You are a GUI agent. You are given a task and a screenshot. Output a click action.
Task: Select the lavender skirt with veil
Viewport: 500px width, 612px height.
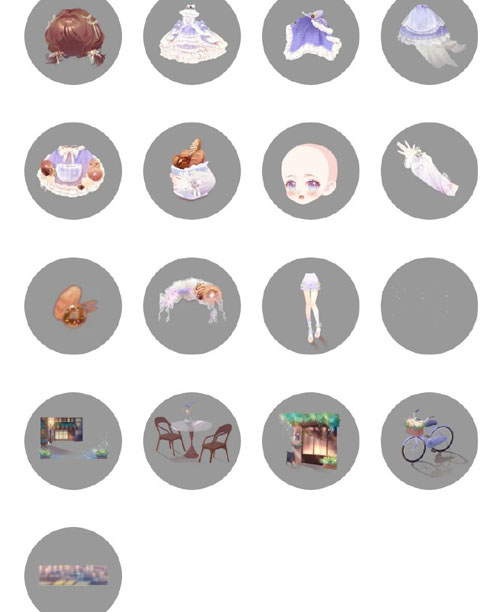429,36
